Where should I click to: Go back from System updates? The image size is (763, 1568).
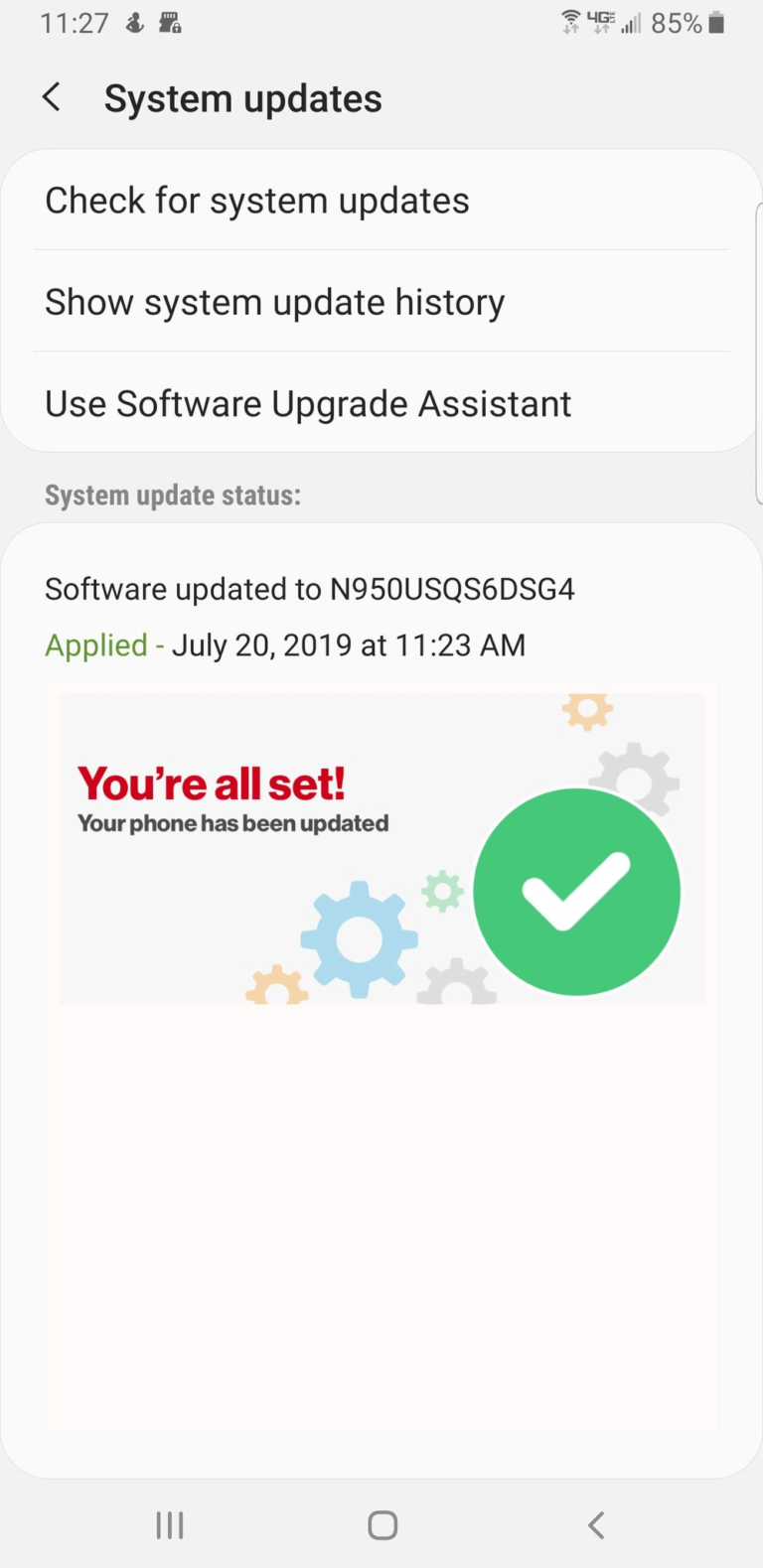[x=52, y=97]
